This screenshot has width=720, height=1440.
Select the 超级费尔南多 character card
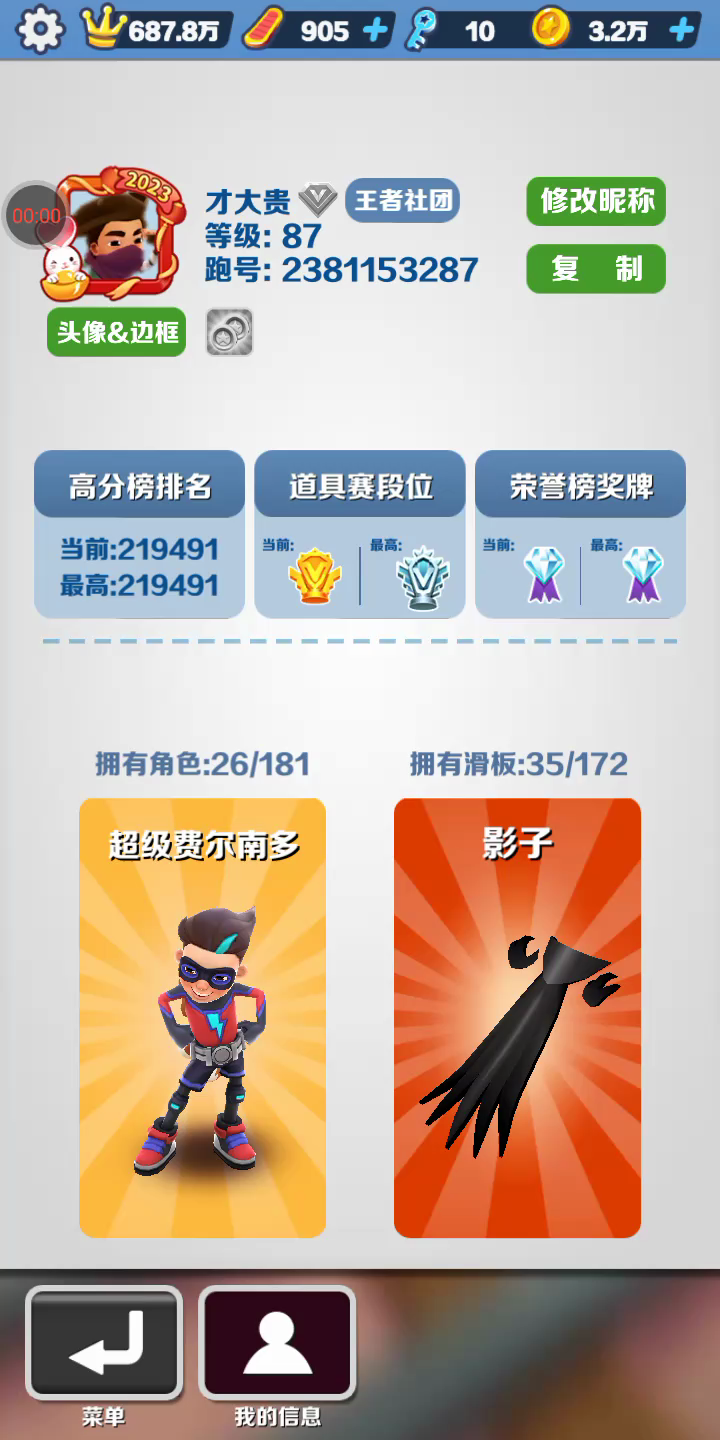pos(202,1017)
